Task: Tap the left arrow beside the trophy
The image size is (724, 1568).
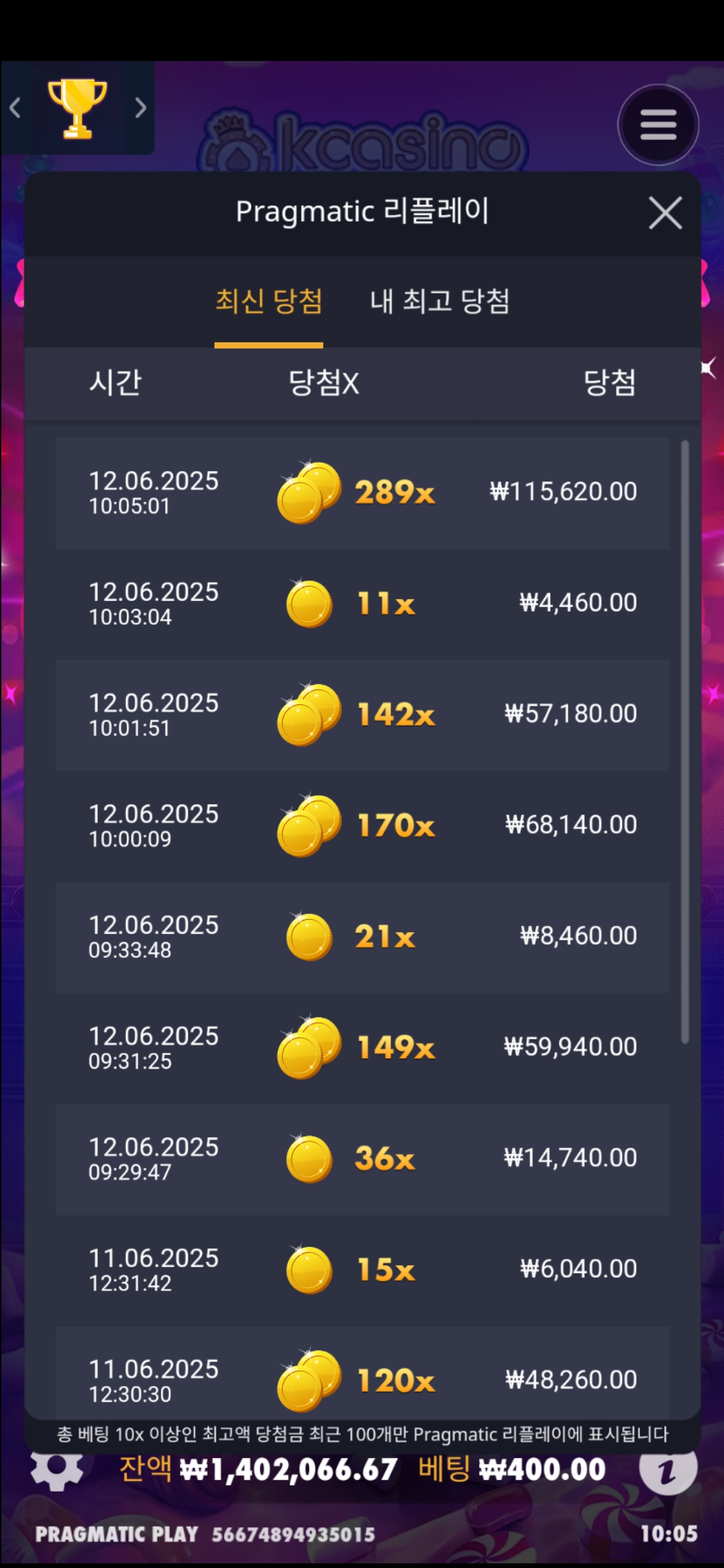Action: 15,108
